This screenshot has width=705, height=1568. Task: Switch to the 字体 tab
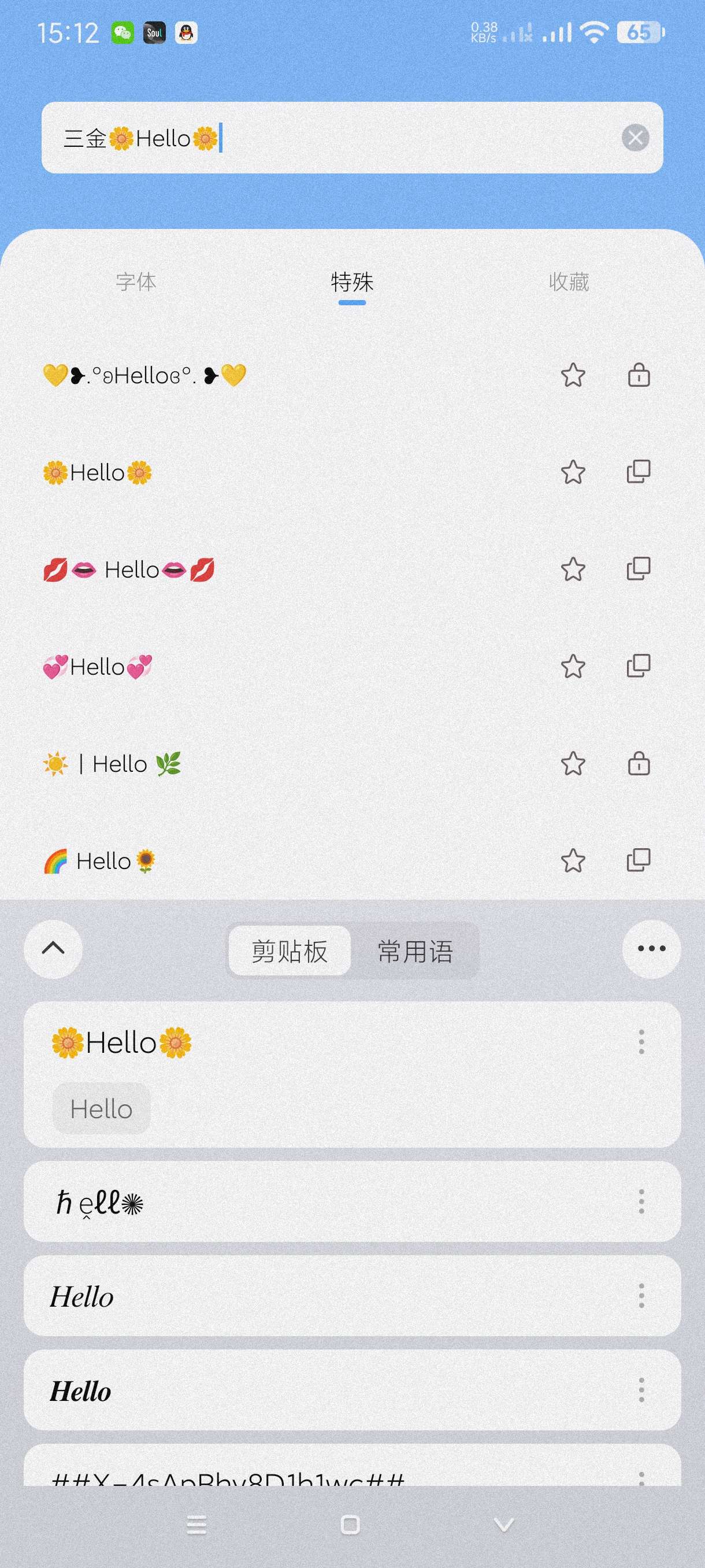pos(136,282)
